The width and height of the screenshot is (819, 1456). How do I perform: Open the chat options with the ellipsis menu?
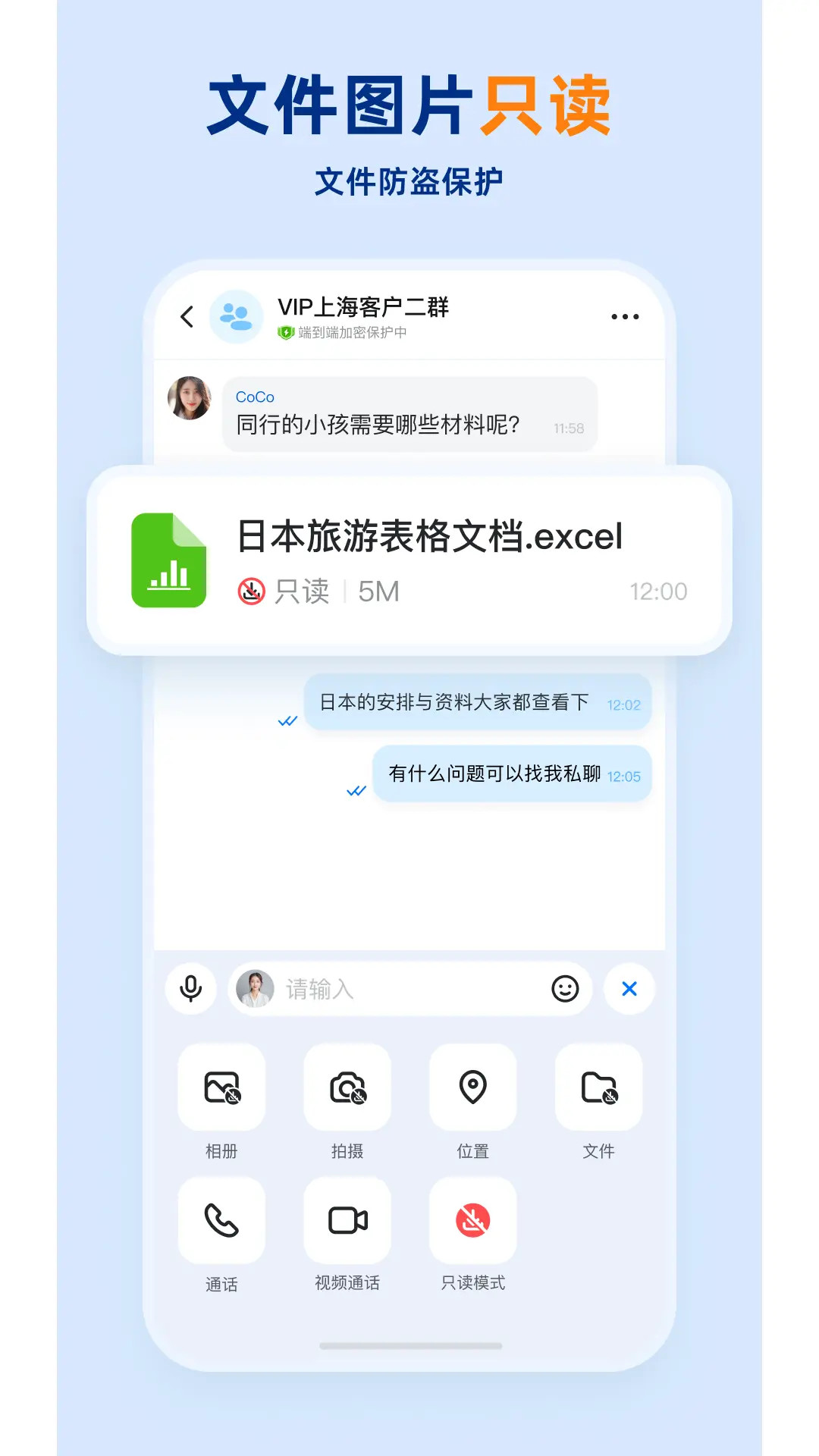point(625,316)
